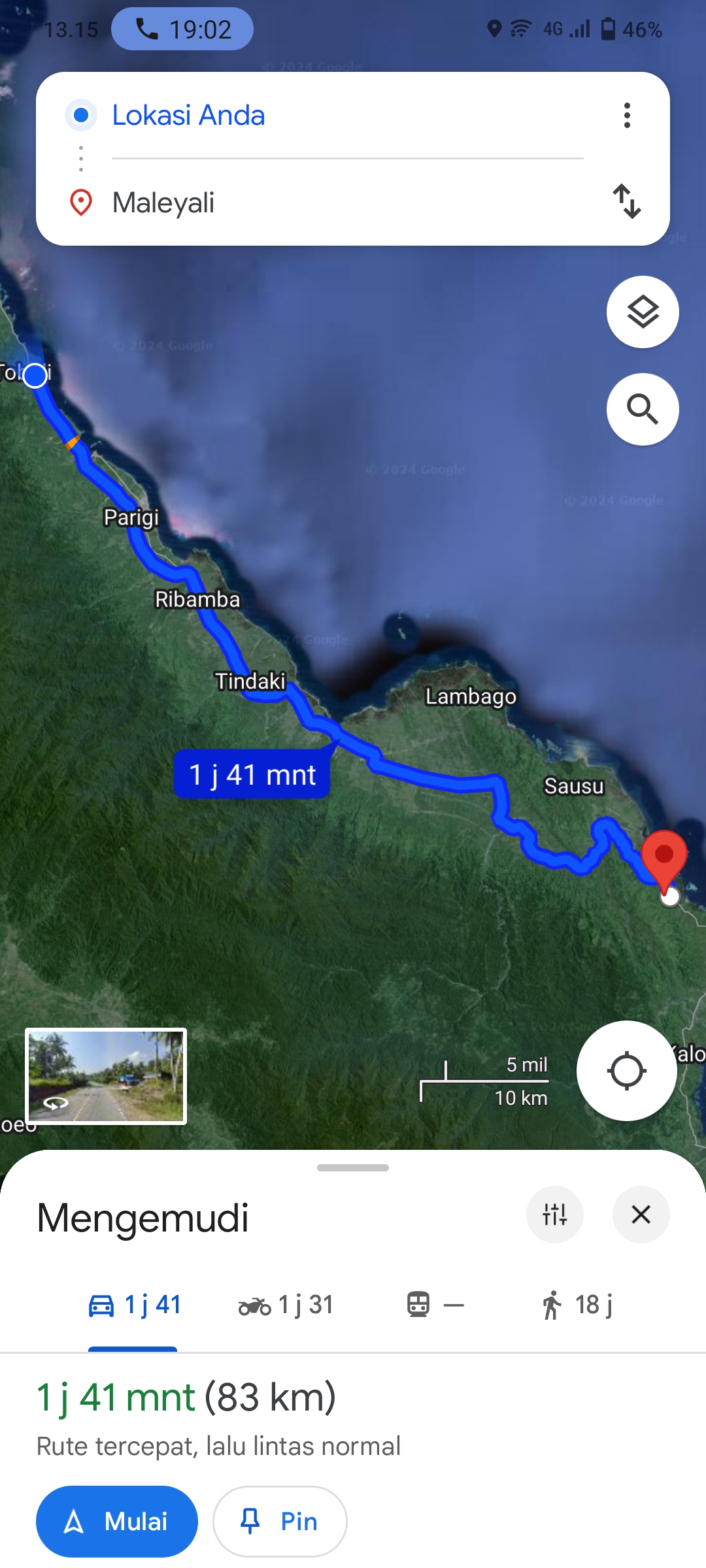Close the directions panel
Image resolution: width=706 pixels, height=1568 pixels.
(x=641, y=1215)
